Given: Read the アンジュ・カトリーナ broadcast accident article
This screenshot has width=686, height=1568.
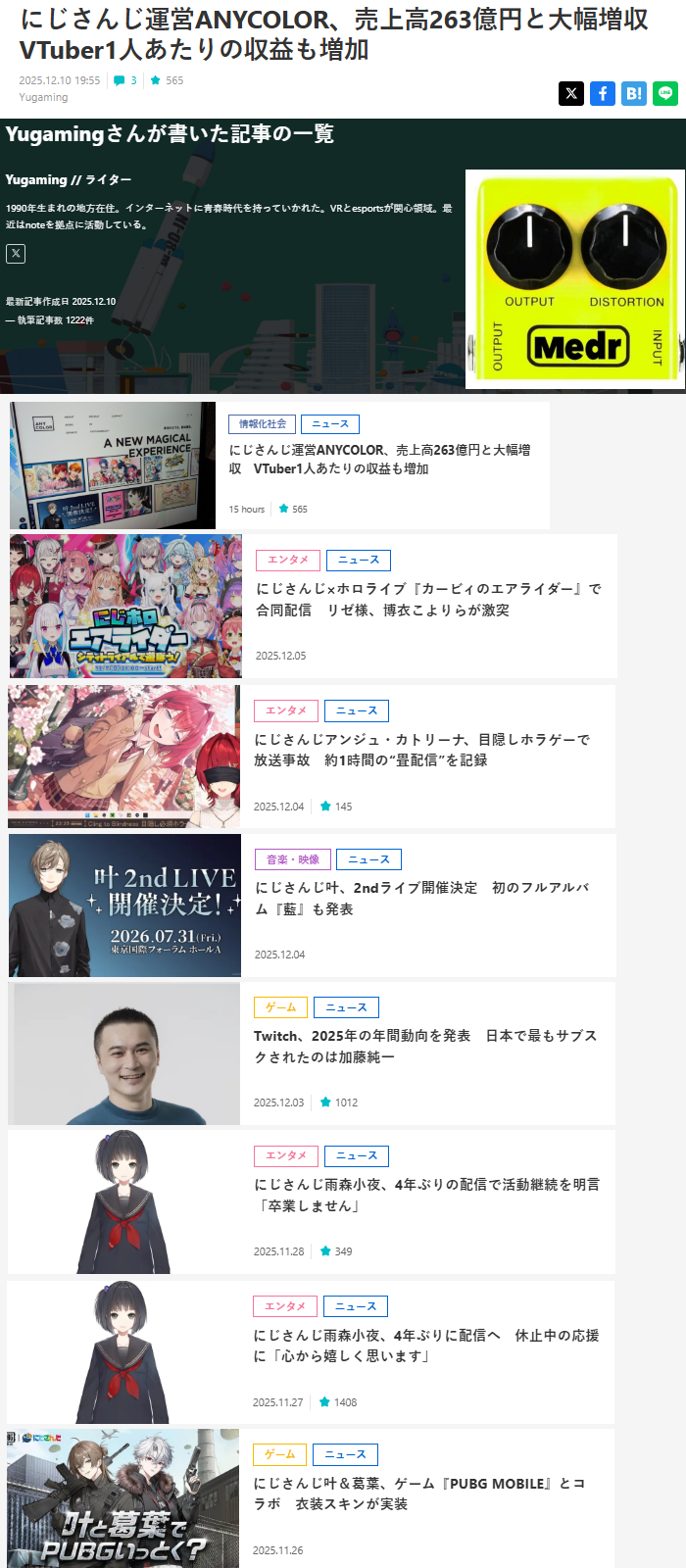Looking at the screenshot, I should [421, 750].
